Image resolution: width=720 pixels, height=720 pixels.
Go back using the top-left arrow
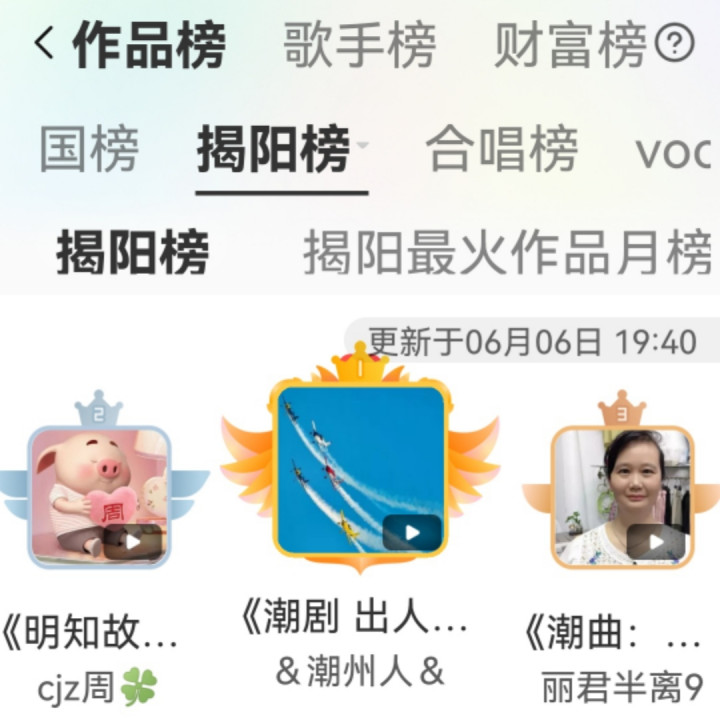[x=42, y=45]
